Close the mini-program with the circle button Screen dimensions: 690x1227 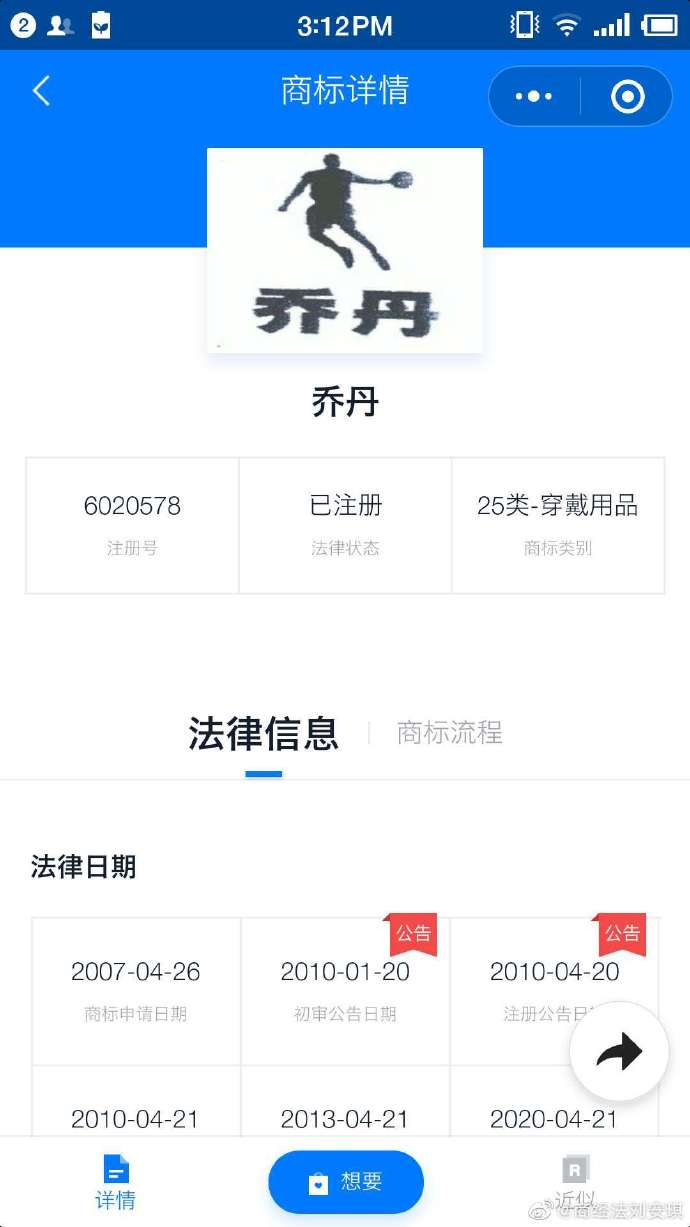click(627, 97)
